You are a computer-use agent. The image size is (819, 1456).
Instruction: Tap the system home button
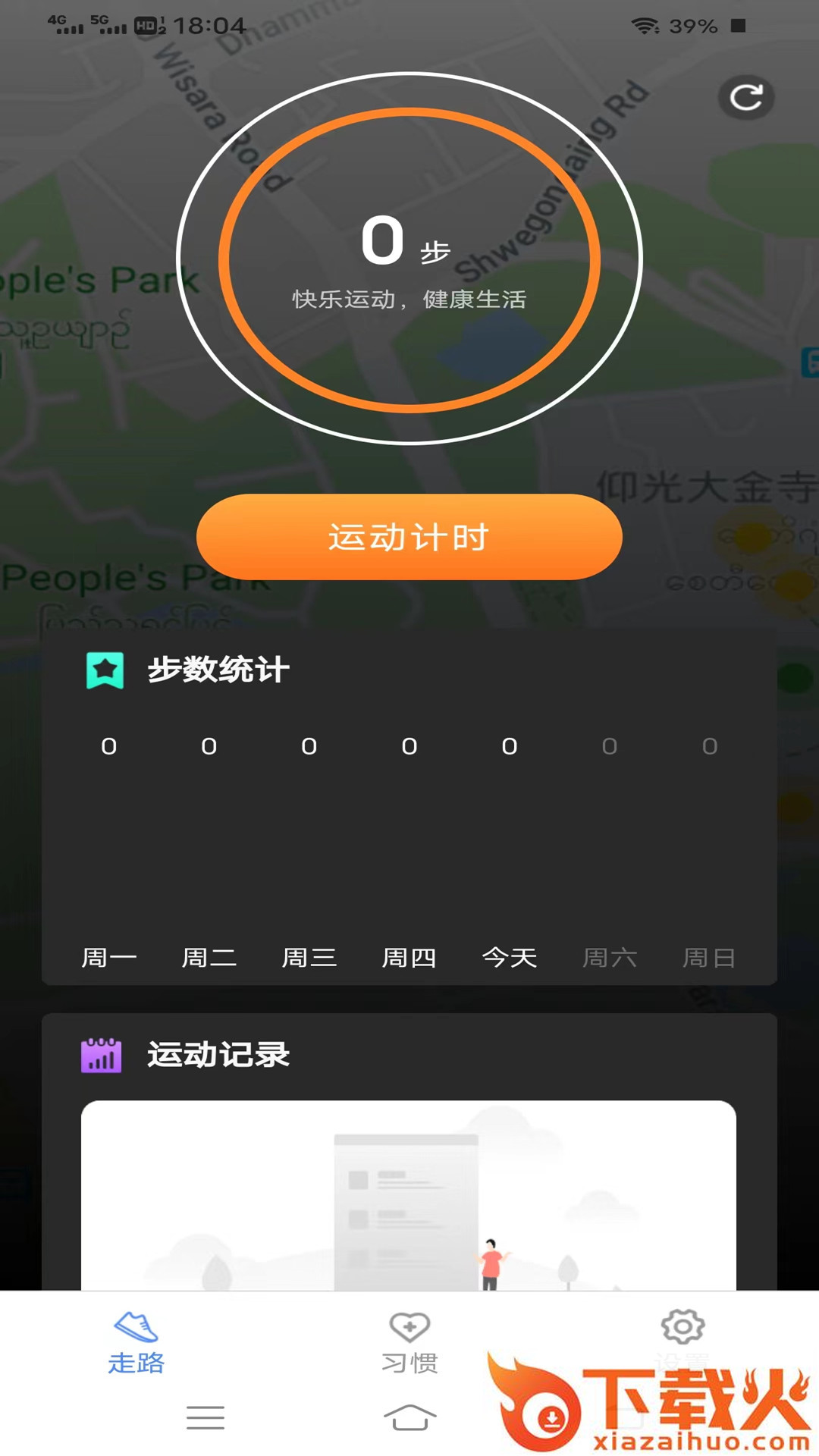pyautogui.click(x=409, y=1417)
